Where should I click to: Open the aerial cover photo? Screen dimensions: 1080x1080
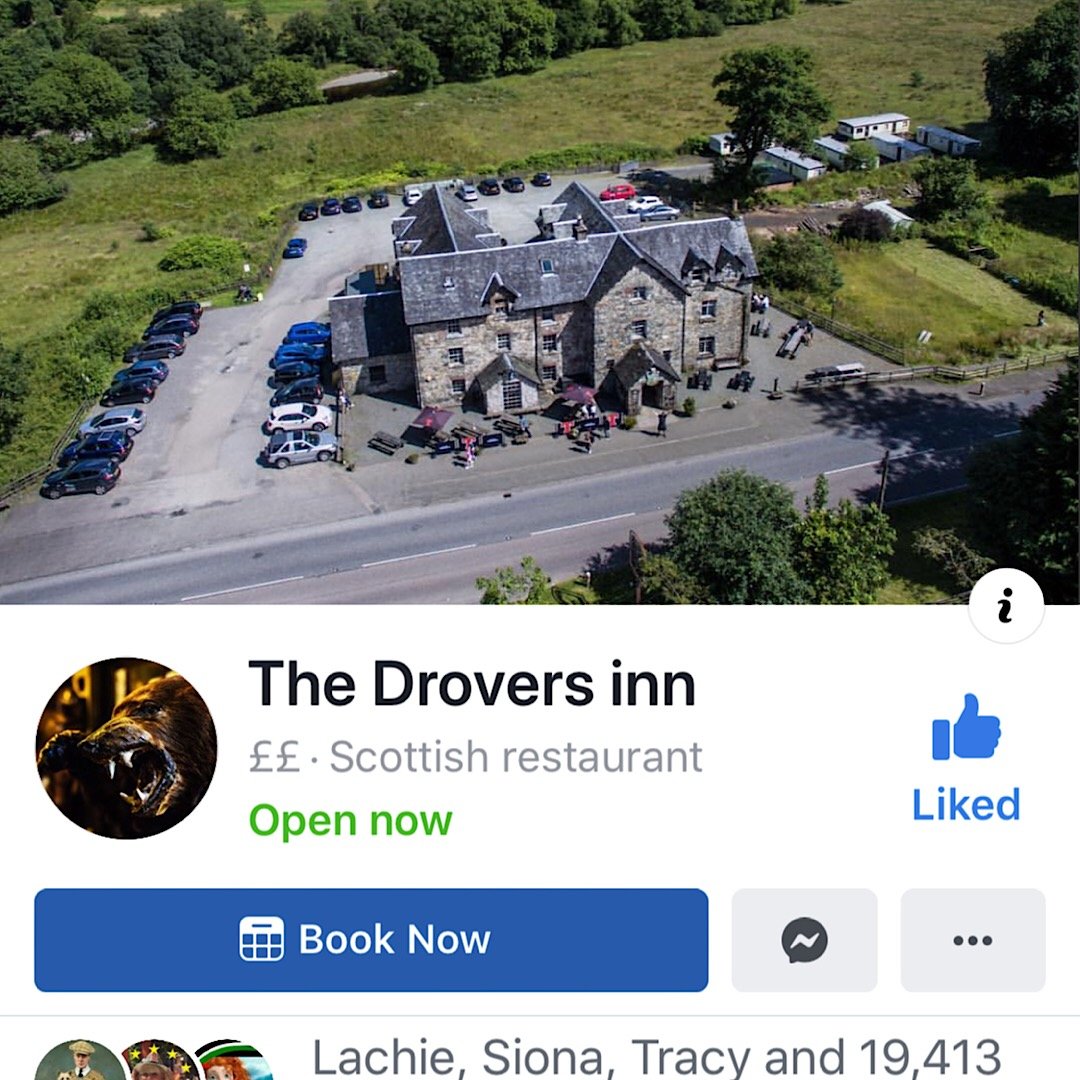(x=540, y=300)
